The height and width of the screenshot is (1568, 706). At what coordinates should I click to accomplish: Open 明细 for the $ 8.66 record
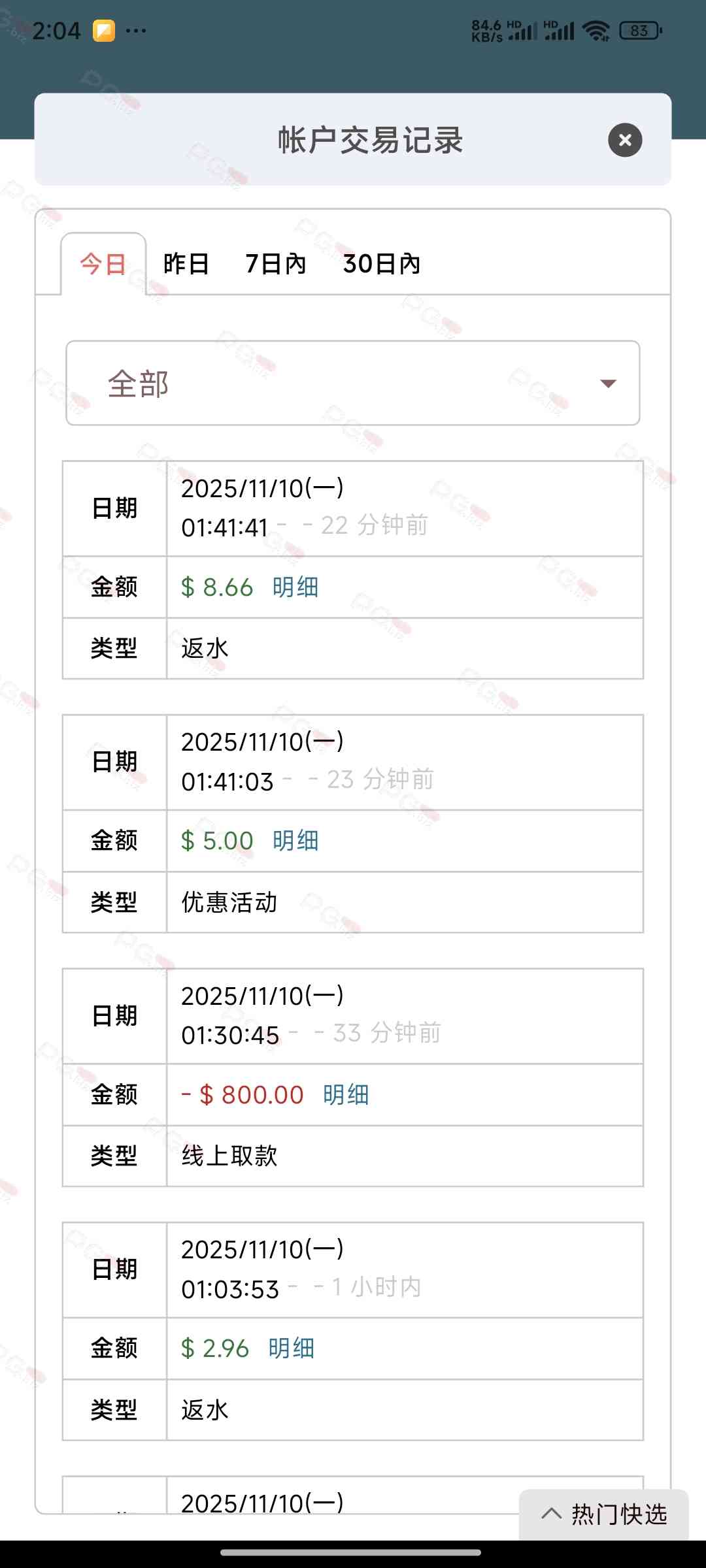(x=295, y=587)
